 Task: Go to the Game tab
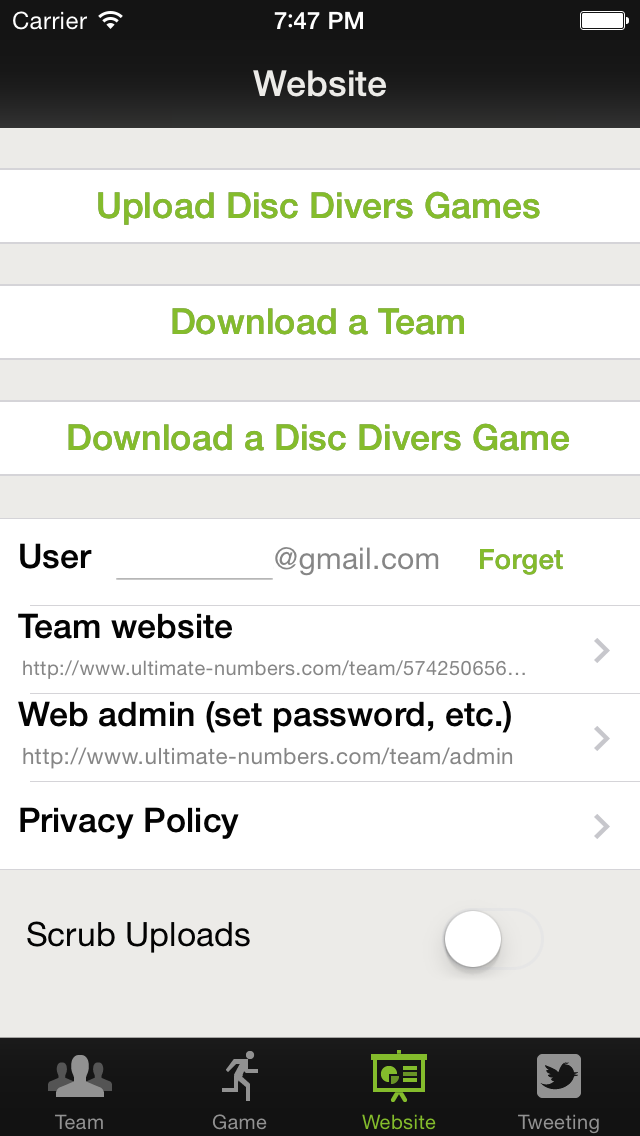239,1089
